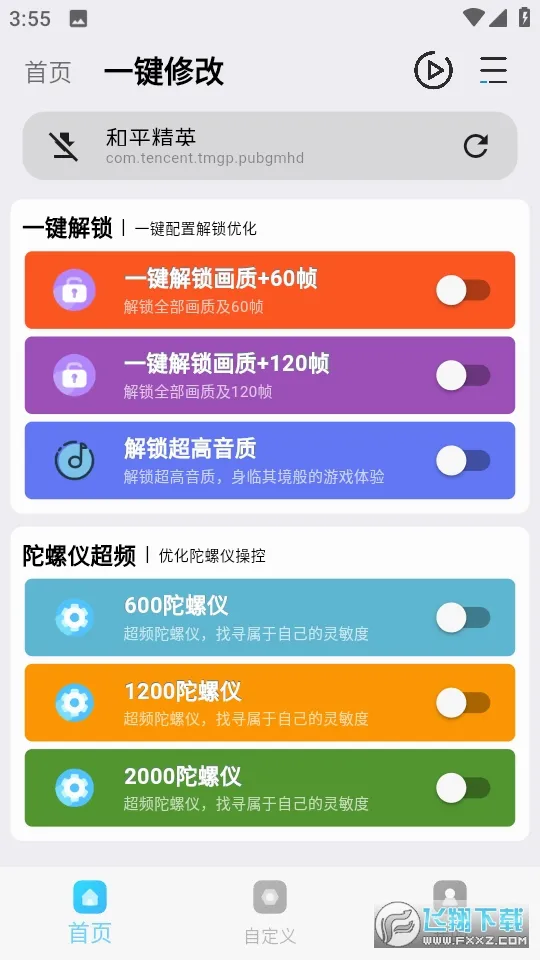The width and height of the screenshot is (540, 960).
Task: Open 首页 in bottom navigation
Action: point(90,912)
